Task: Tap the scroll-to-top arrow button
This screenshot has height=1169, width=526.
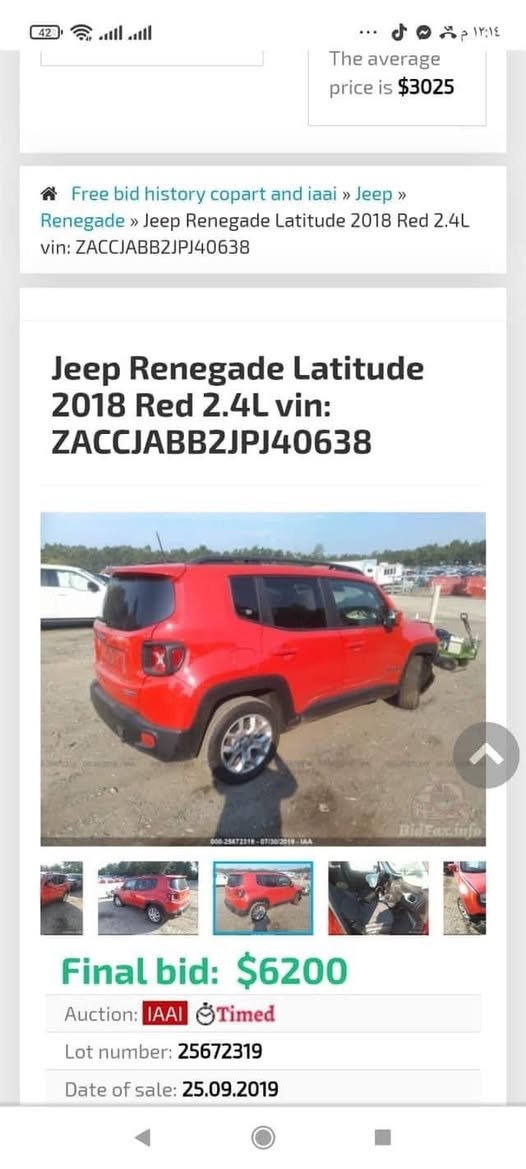Action: click(x=486, y=755)
